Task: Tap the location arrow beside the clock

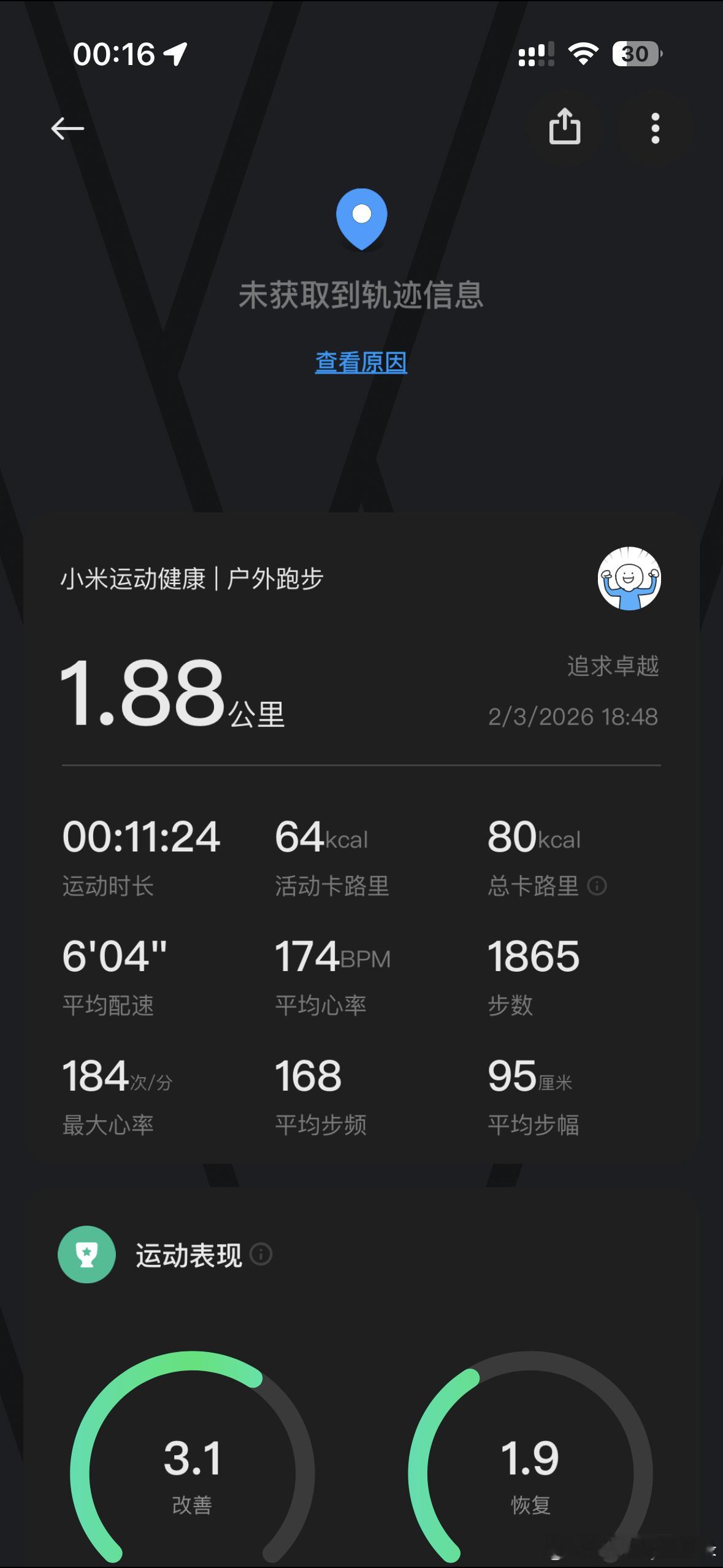Action: coord(174,53)
